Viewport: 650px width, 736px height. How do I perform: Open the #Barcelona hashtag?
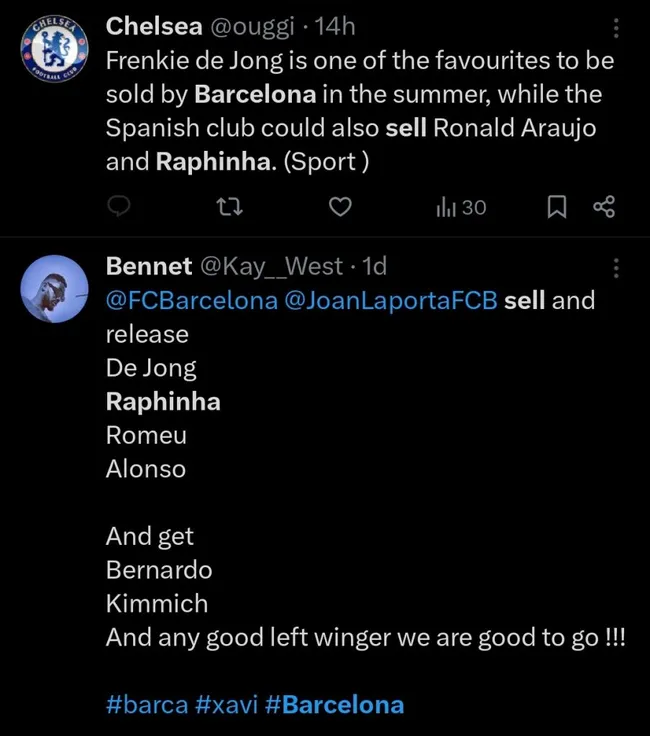(x=334, y=704)
